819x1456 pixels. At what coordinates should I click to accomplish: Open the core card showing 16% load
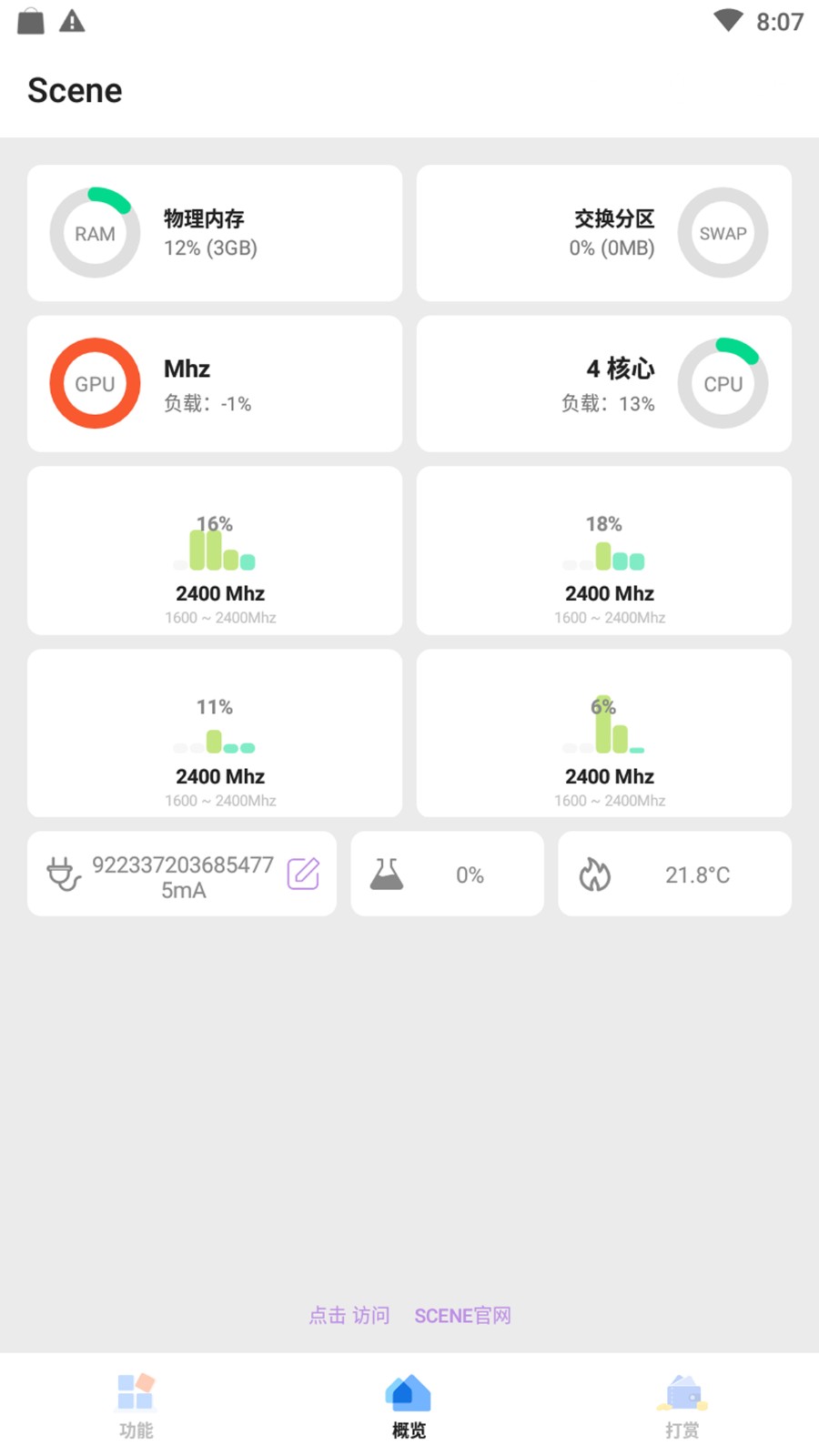pyautogui.click(x=215, y=551)
